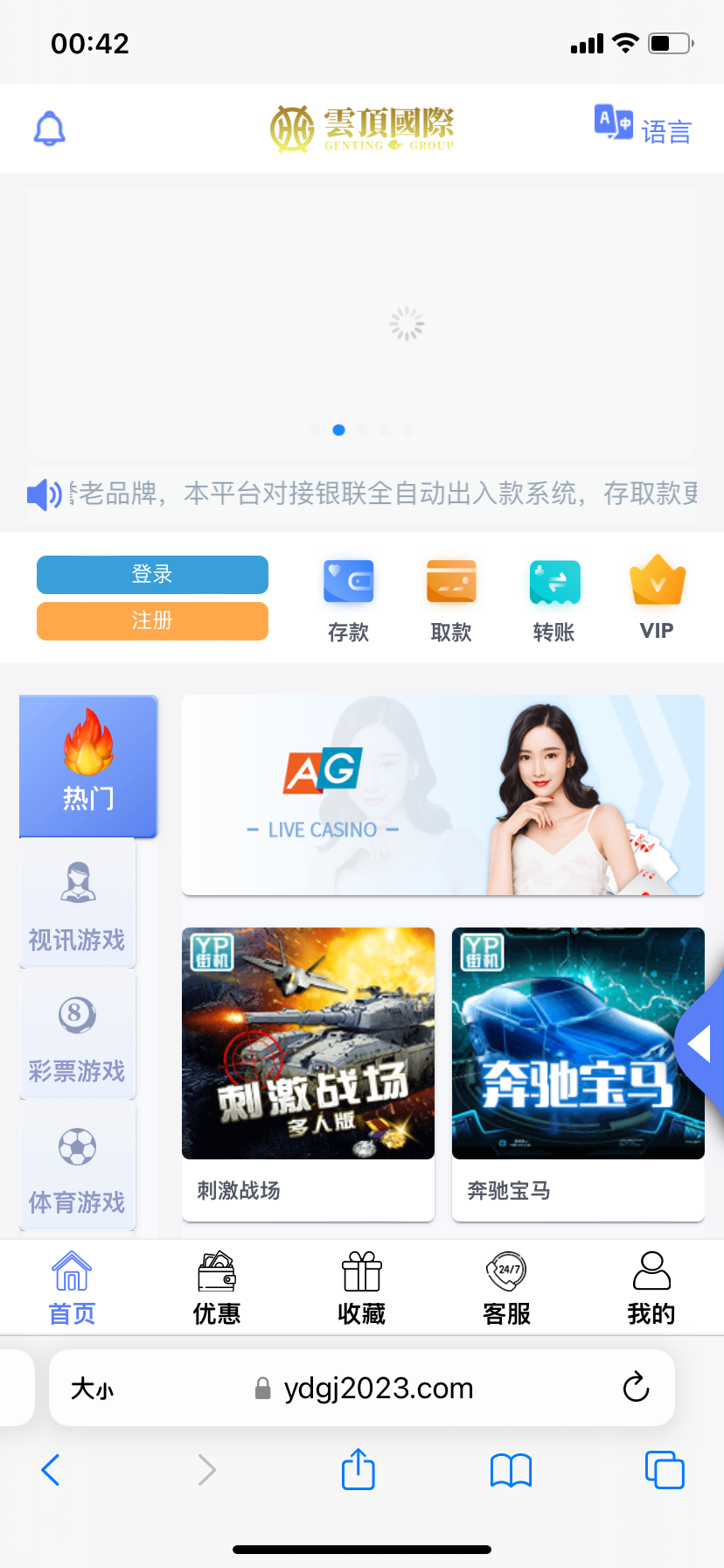Reload the page in Safari
Viewport: 724px width, 1568px height.
coord(636,1387)
